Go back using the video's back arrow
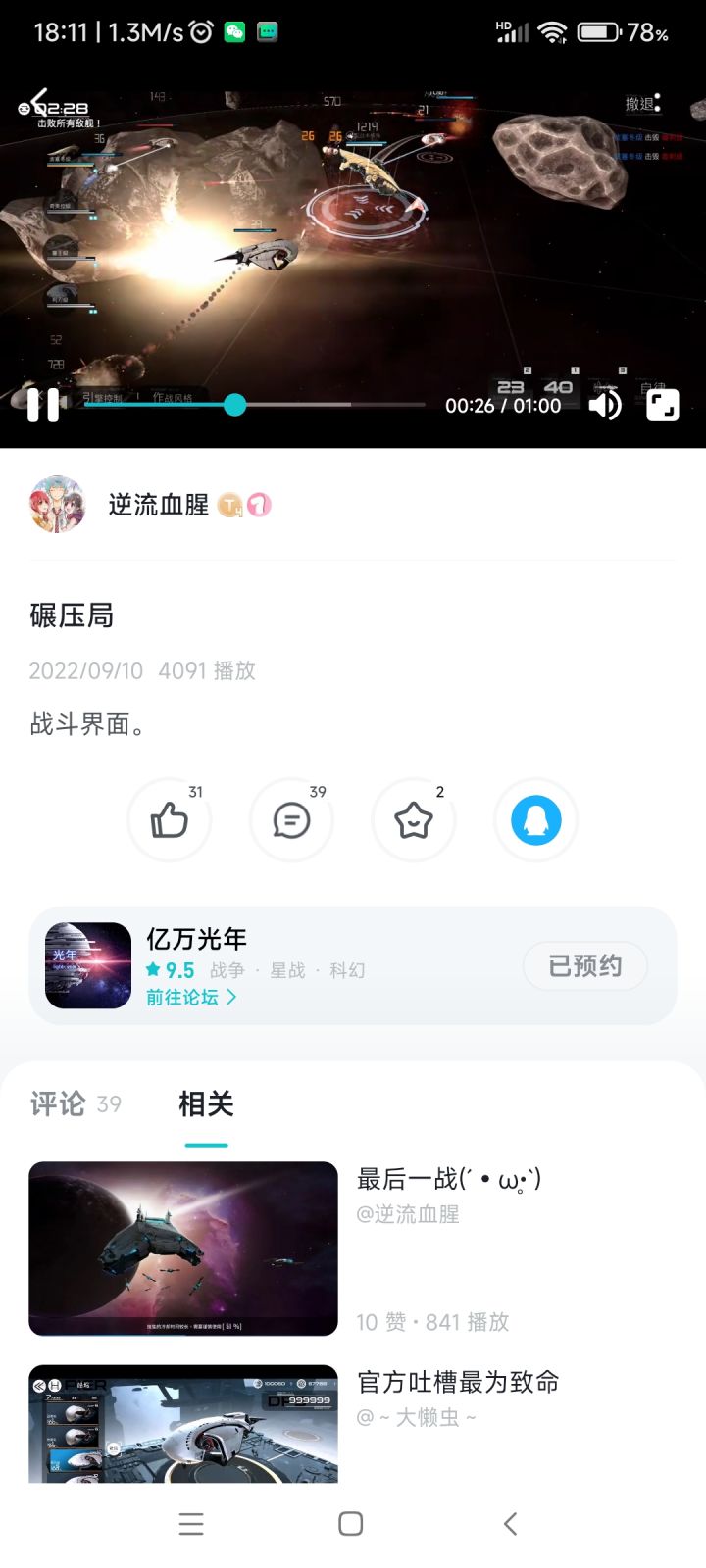706x1568 pixels. [x=39, y=99]
